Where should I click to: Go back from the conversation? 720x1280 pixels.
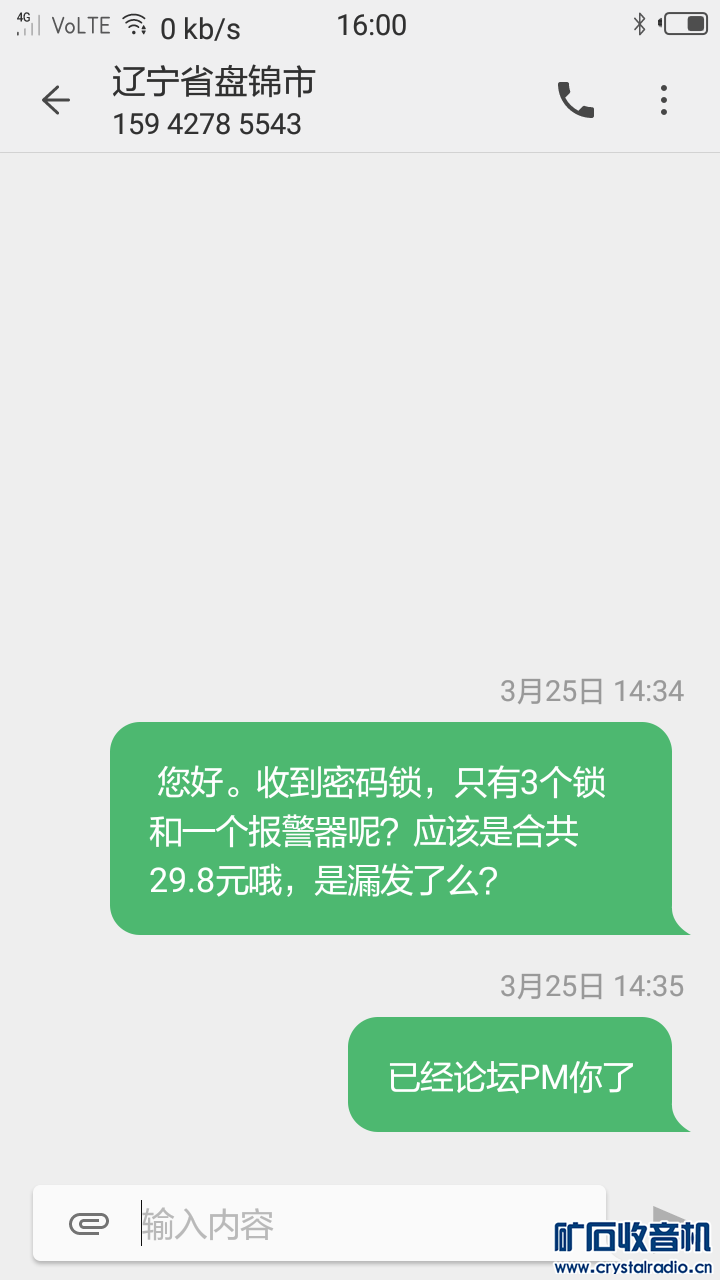pos(55,99)
